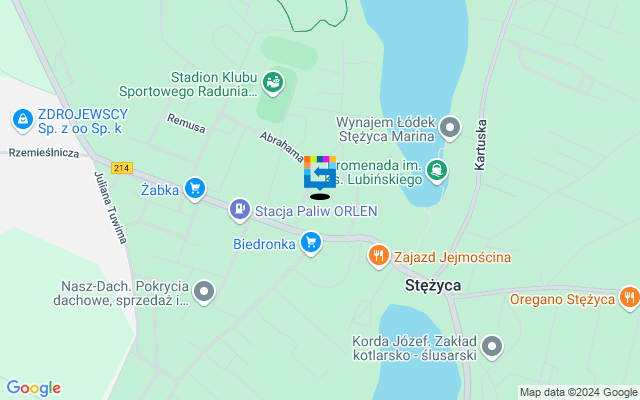640x400 pixels.
Task: Select the Stadion Klubu Sportowego Radunia marker
Action: [x=272, y=81]
